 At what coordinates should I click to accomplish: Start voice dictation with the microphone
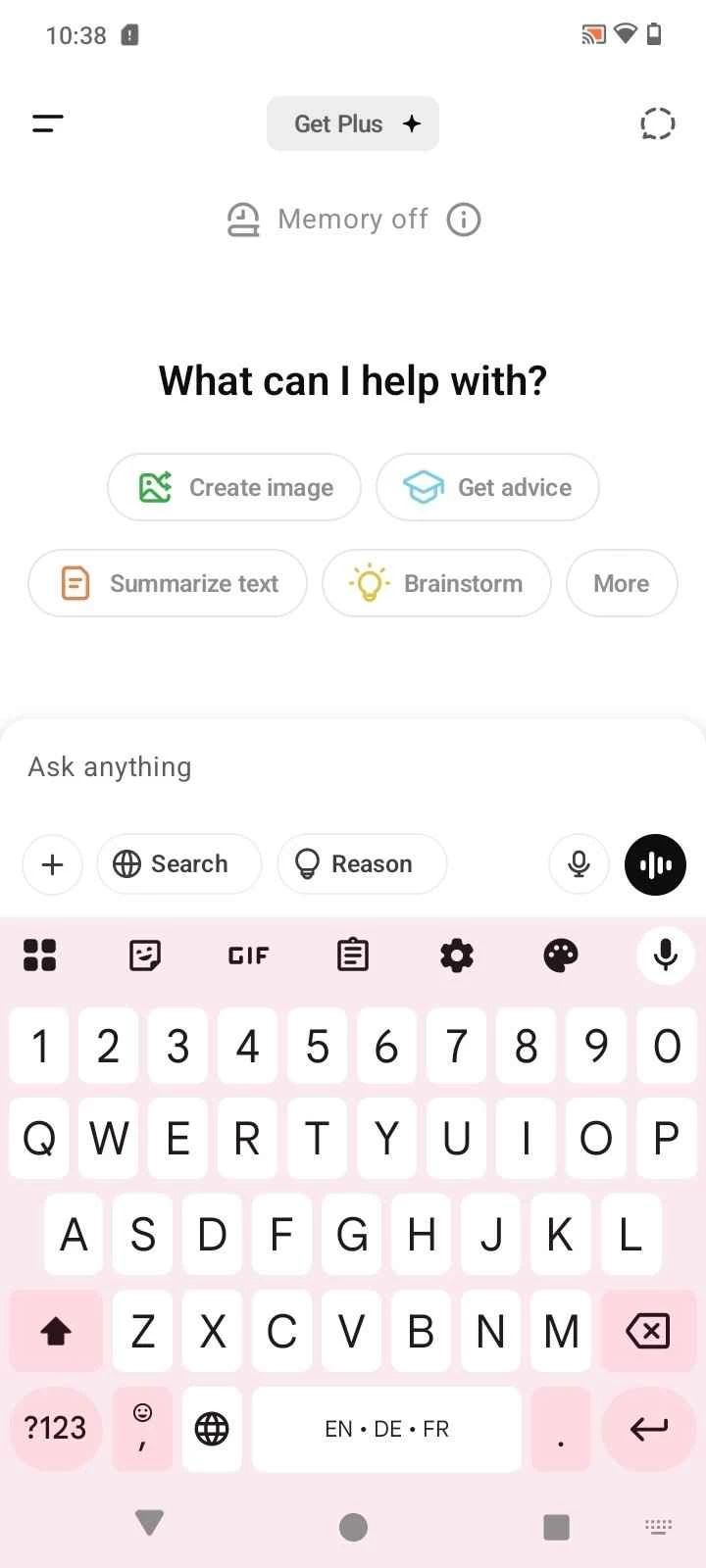[579, 864]
